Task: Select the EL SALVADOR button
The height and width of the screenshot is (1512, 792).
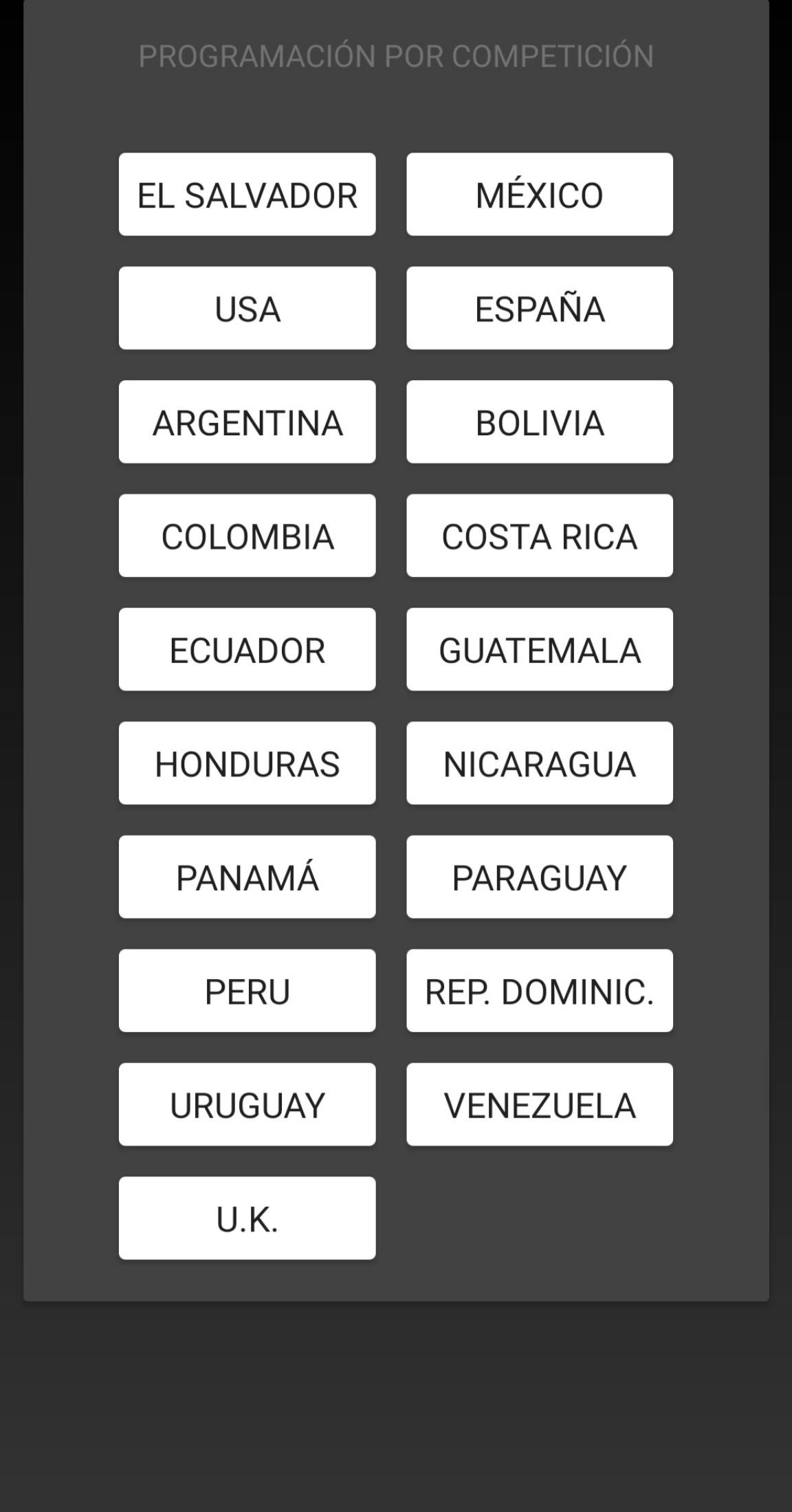Action: 247,195
